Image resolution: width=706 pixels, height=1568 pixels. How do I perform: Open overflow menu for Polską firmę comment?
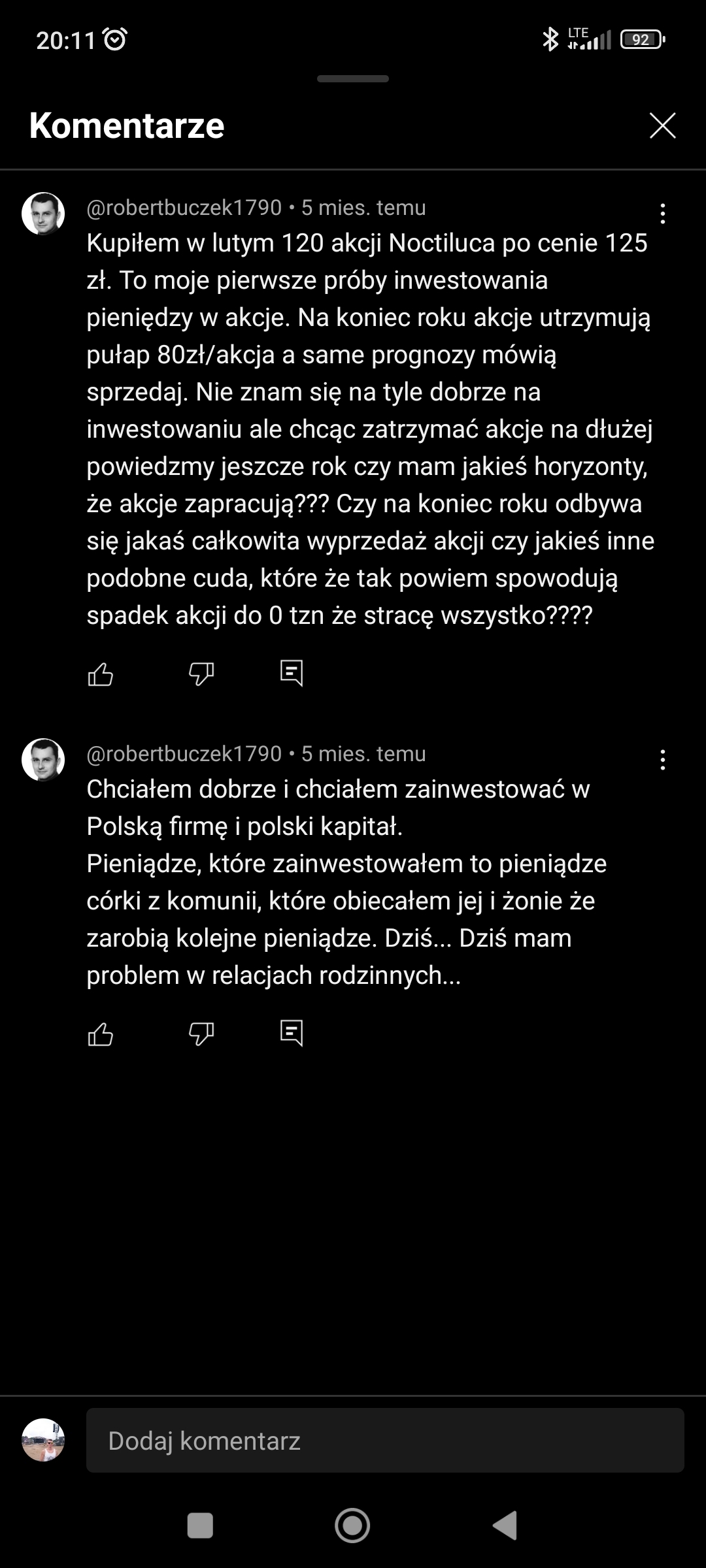[x=663, y=760]
